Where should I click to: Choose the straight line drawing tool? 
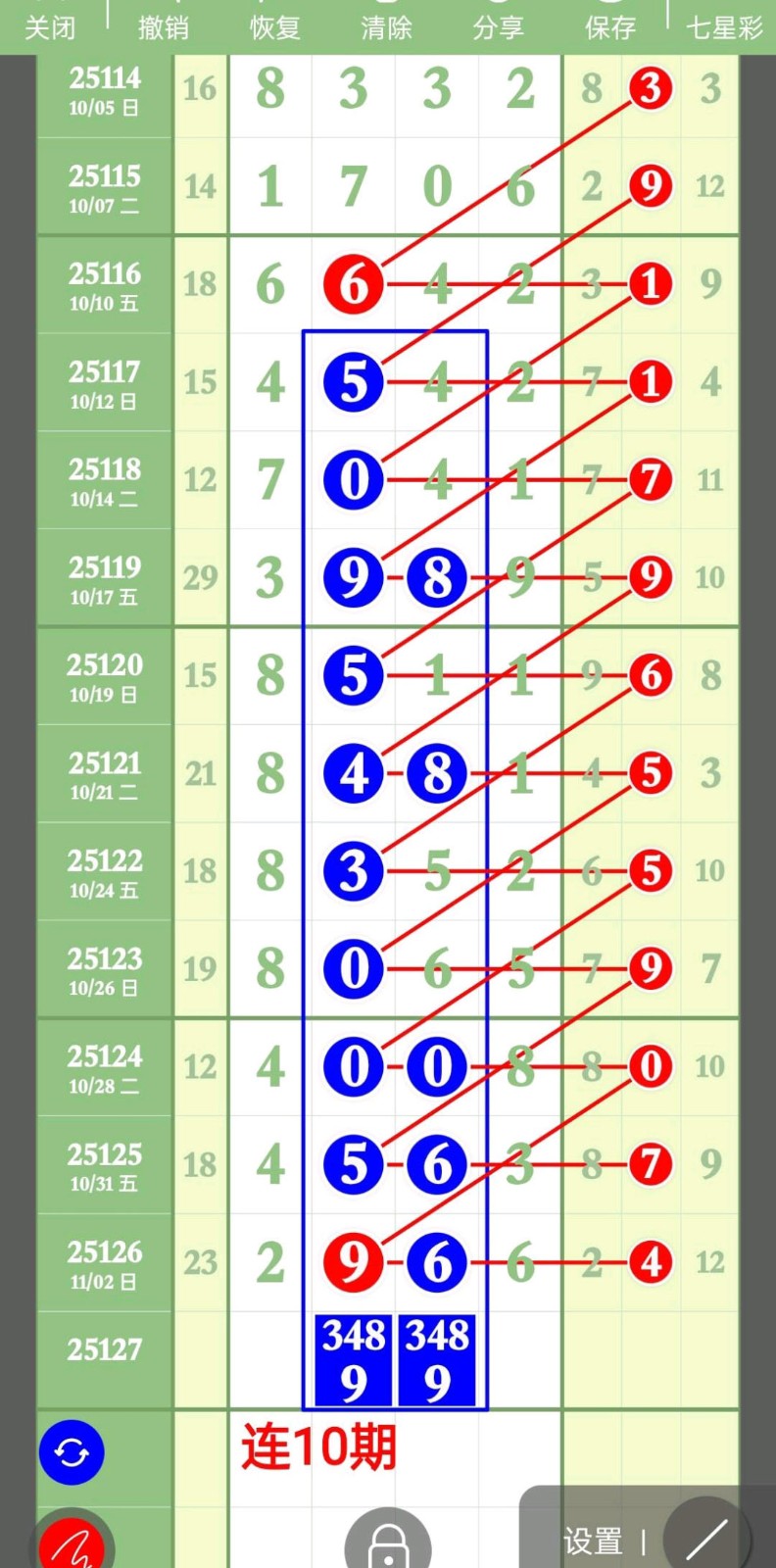point(706,1540)
